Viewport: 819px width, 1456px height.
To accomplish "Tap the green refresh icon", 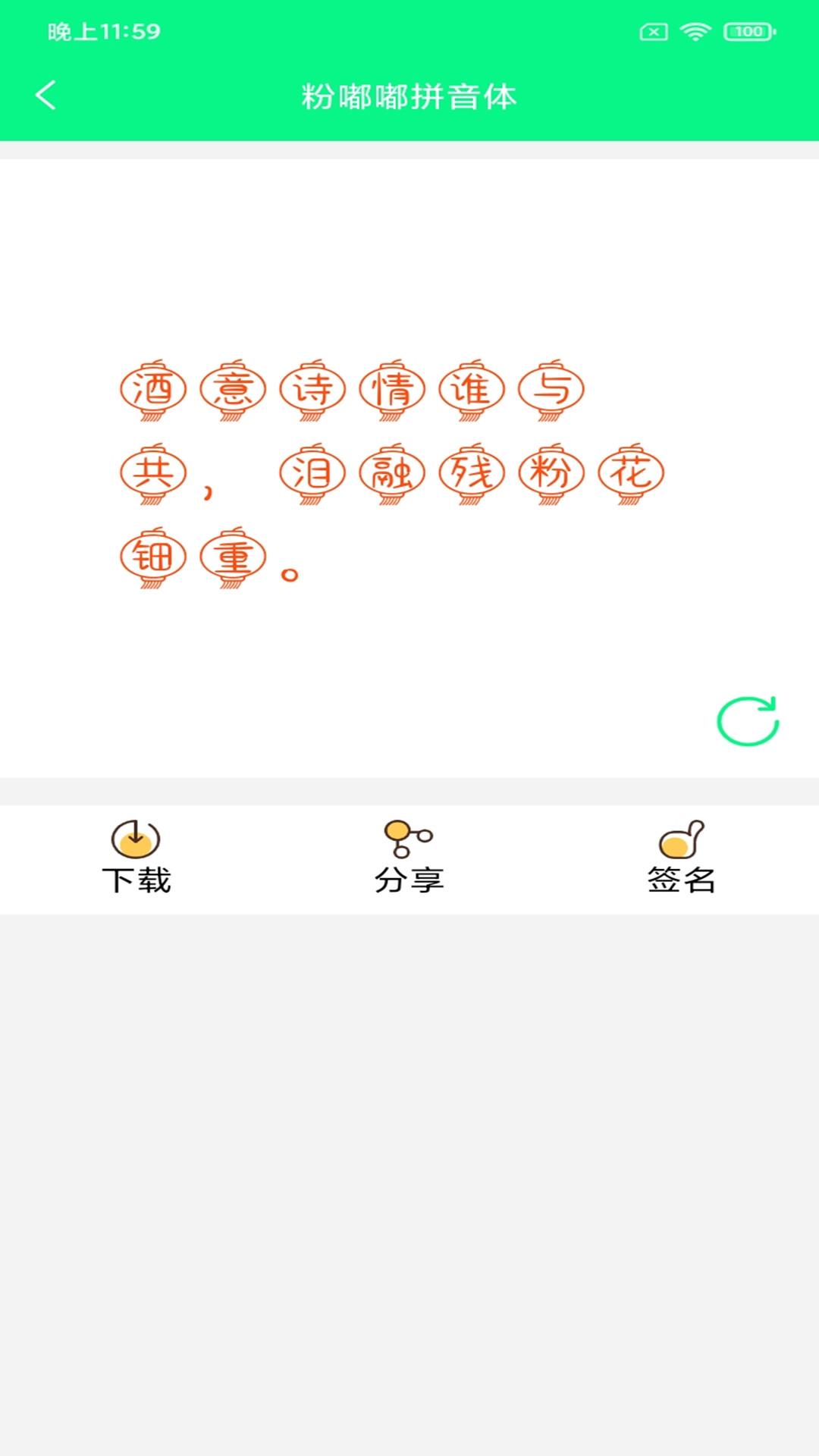I will coord(748,720).
